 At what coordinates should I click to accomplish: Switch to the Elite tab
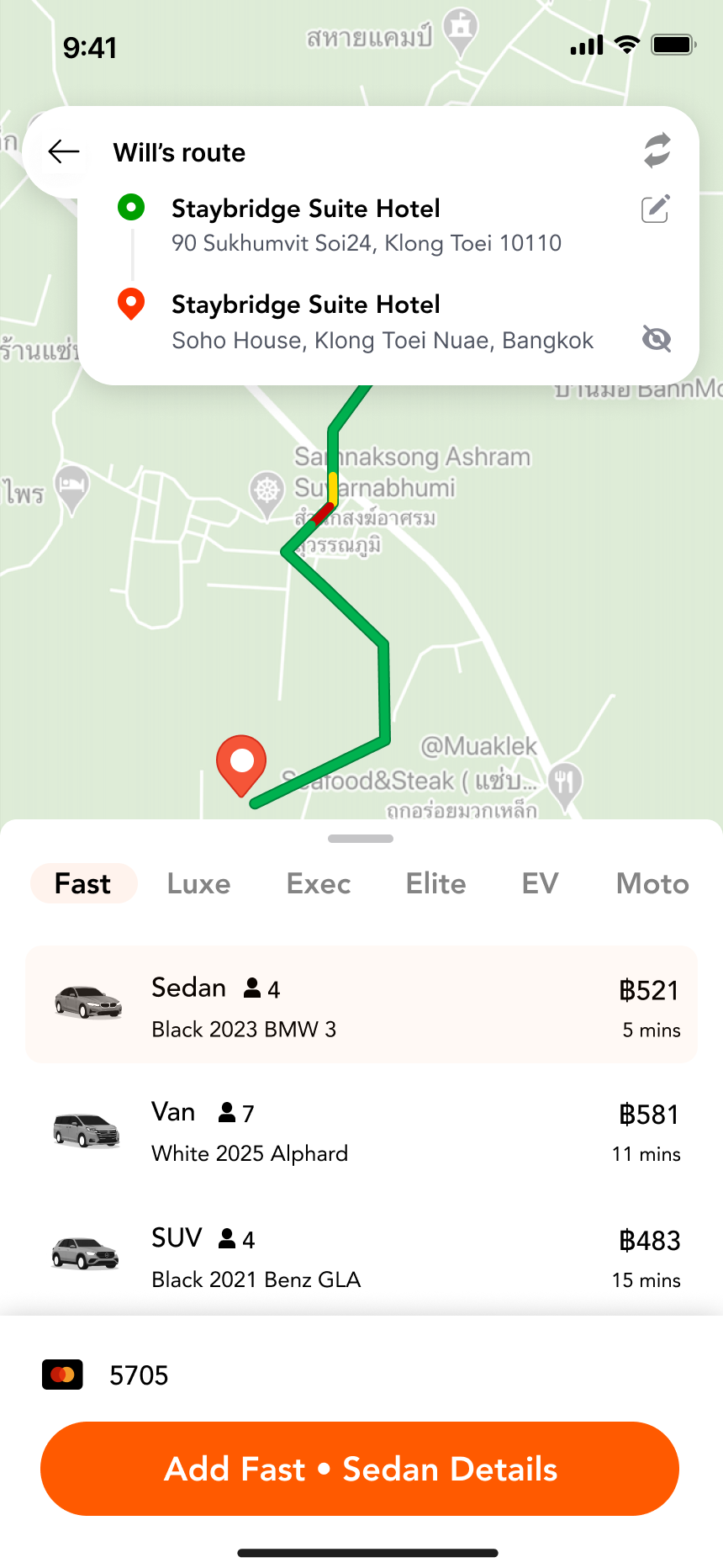coord(435,883)
